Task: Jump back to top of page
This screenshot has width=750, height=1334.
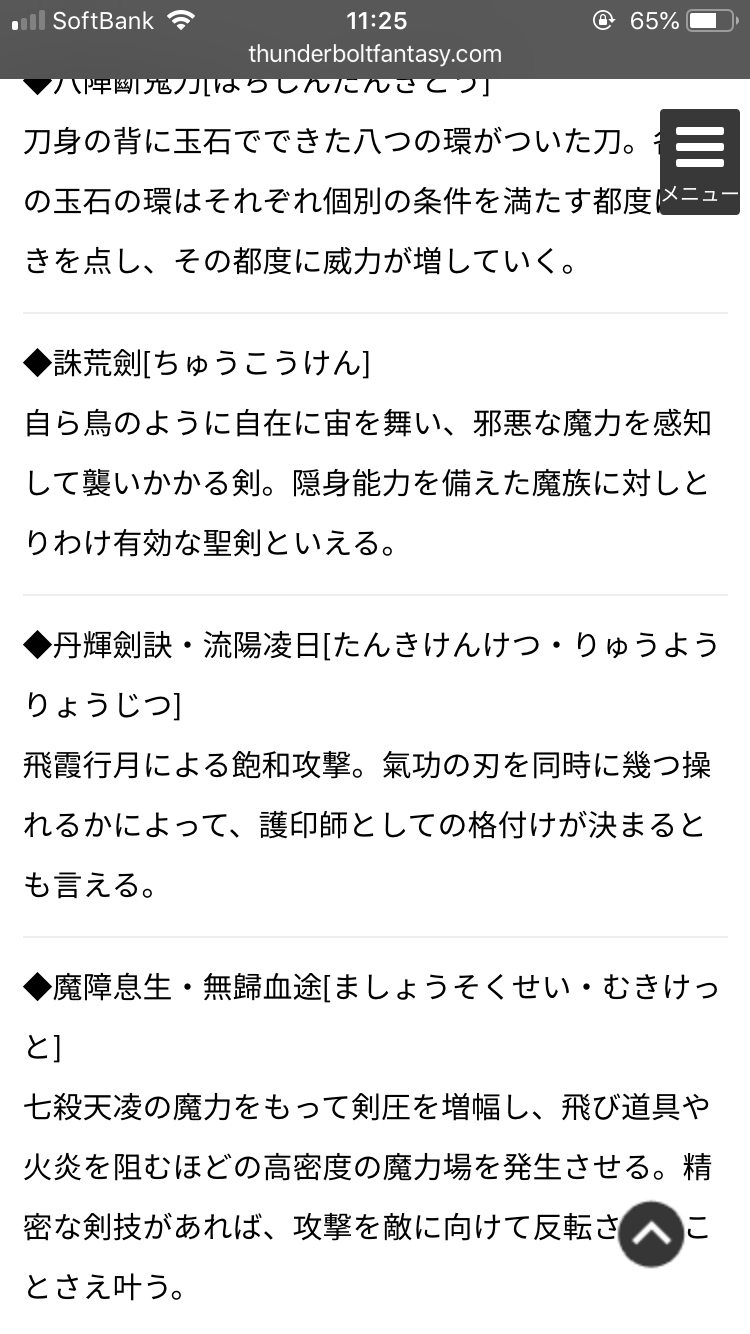Action: coord(651,1234)
